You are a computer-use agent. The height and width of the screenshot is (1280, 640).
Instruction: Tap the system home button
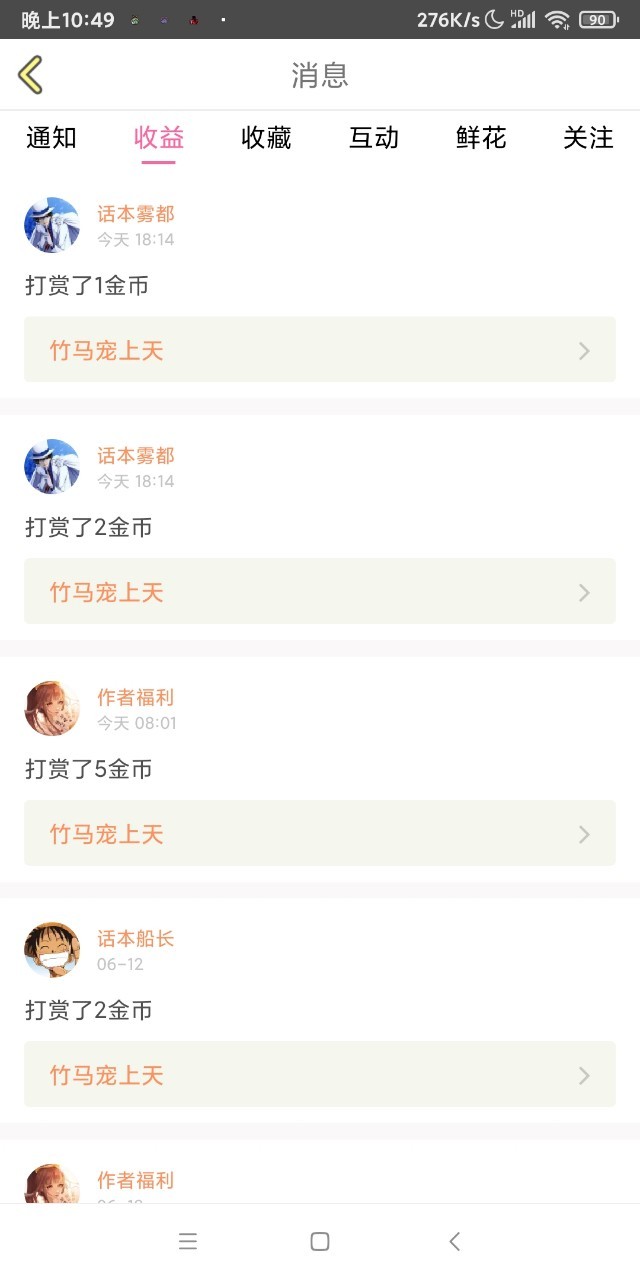click(320, 1242)
